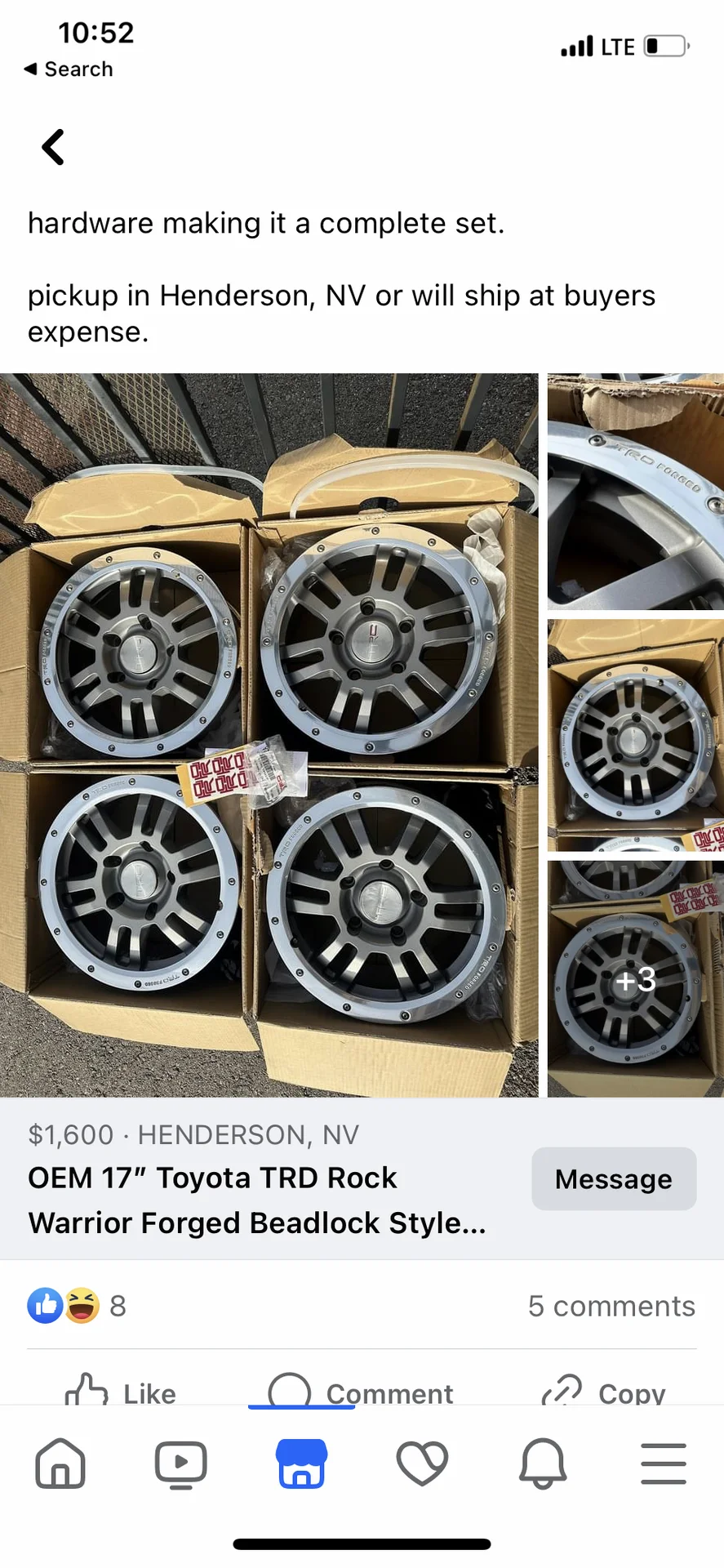Open the Dating heart tab

click(x=422, y=1463)
